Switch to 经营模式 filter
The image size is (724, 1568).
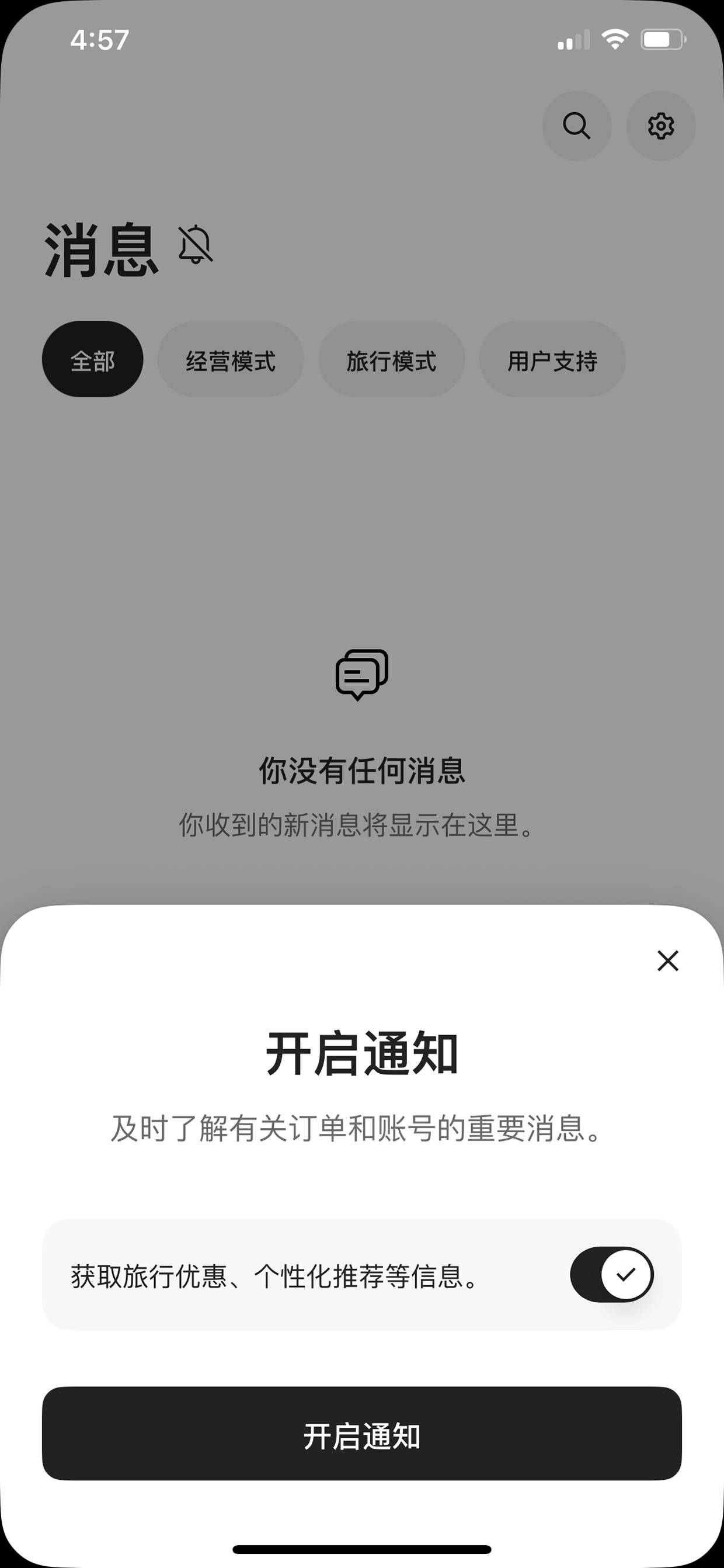[231, 359]
